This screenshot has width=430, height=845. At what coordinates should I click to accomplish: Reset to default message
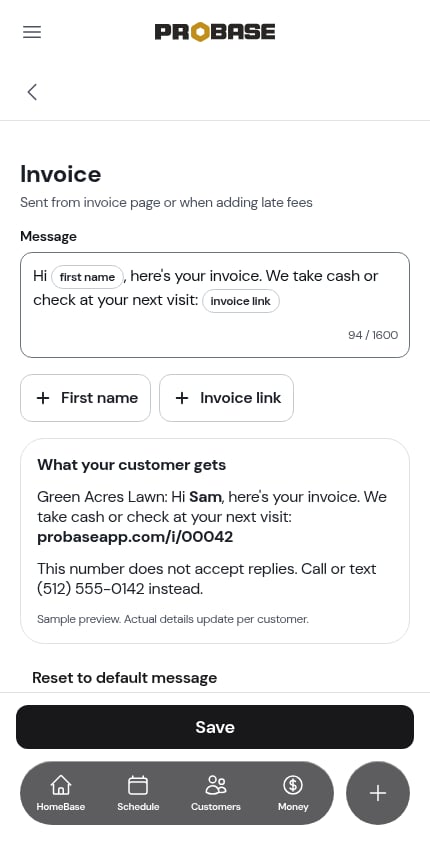(x=124, y=678)
